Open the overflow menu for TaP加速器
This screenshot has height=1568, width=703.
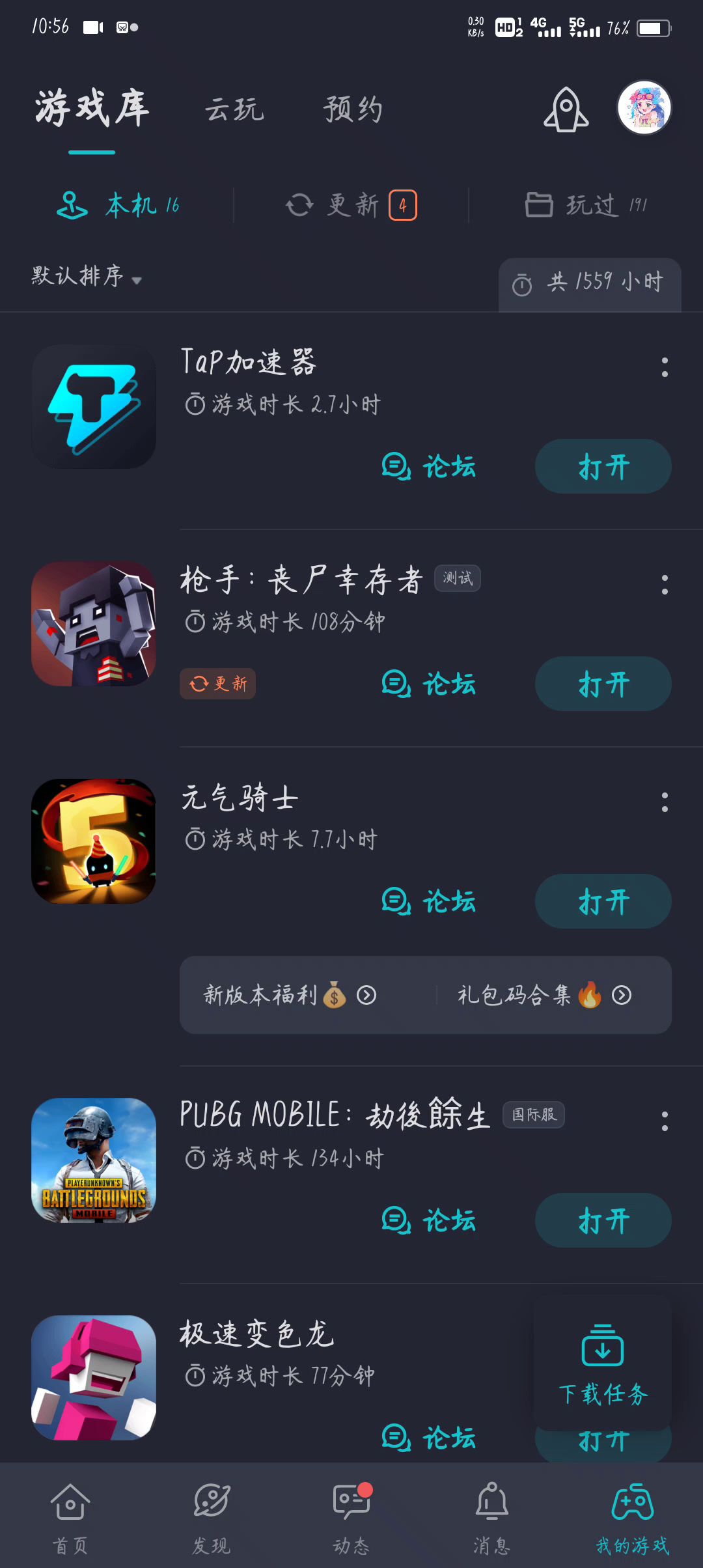[x=665, y=367]
